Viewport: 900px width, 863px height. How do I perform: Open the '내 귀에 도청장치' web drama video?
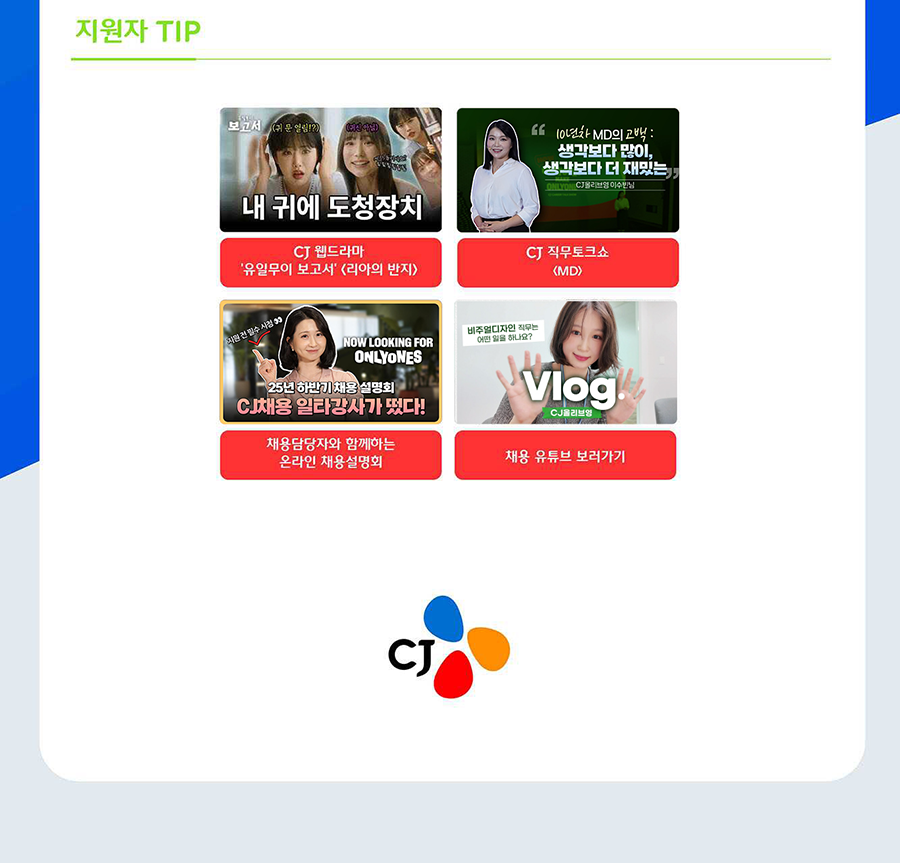[x=330, y=170]
